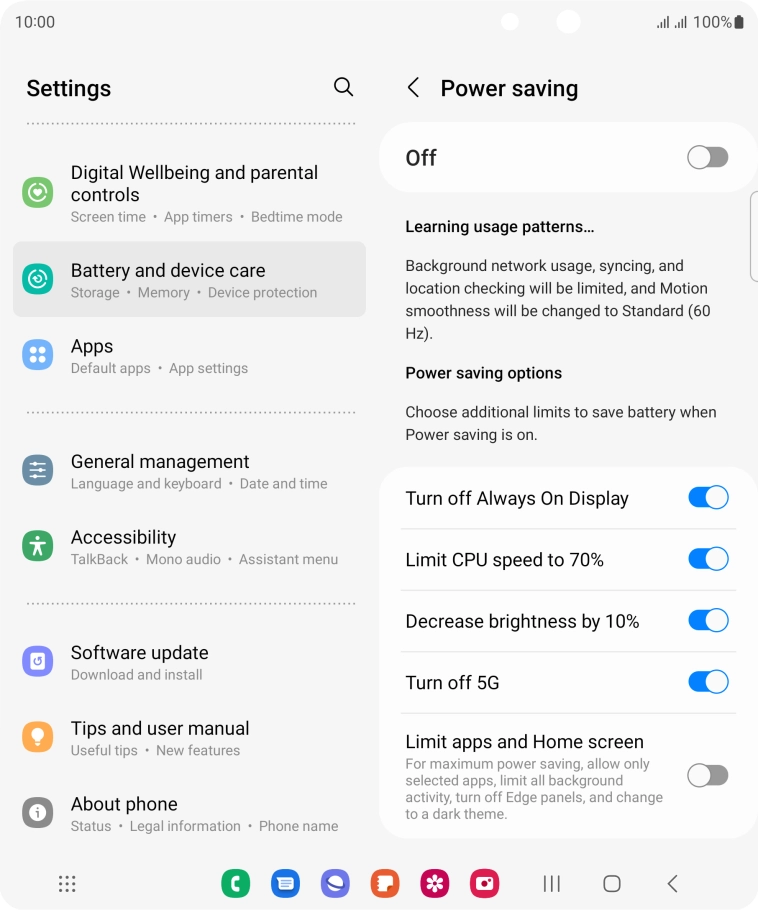Disable Limit CPU speed to 70%

click(x=709, y=559)
